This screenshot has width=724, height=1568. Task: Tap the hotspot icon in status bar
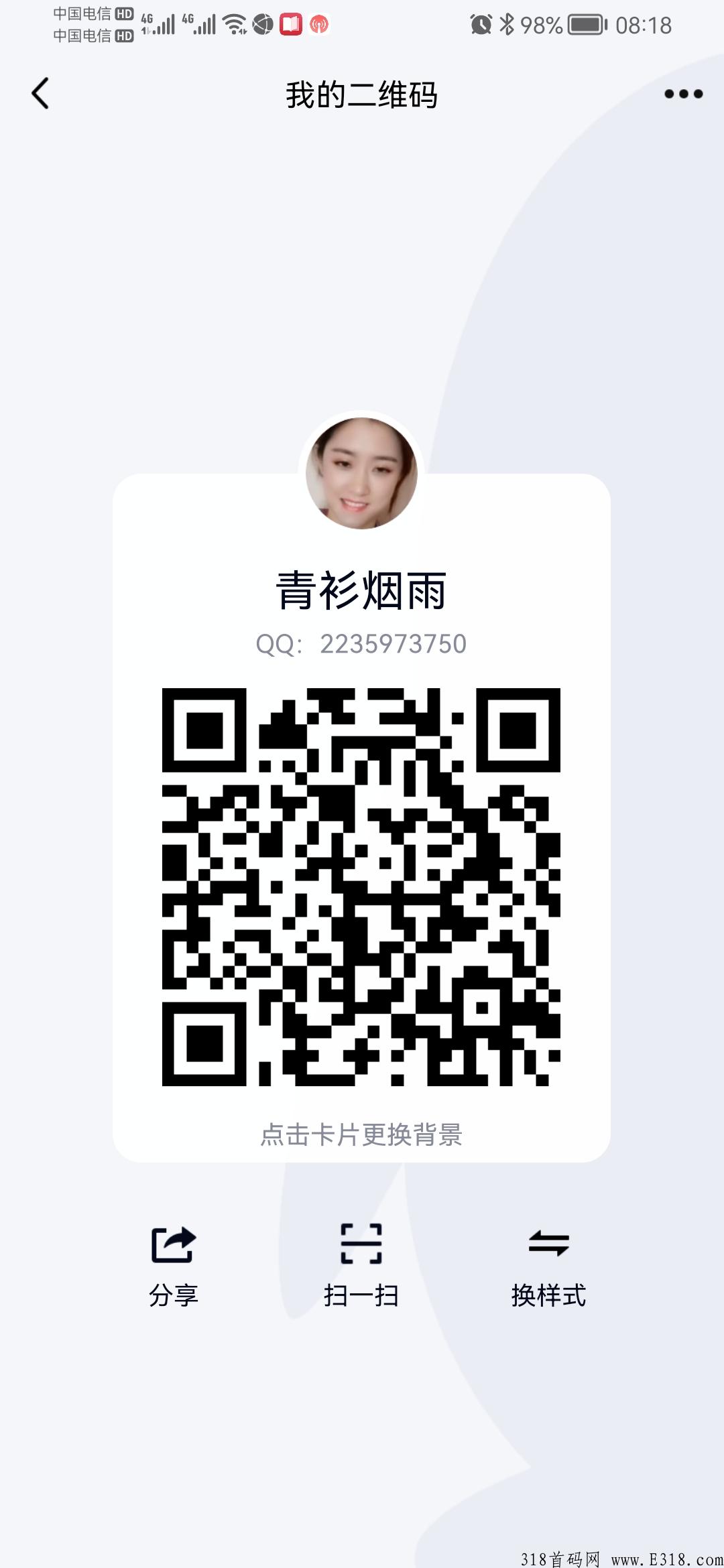coord(318,25)
